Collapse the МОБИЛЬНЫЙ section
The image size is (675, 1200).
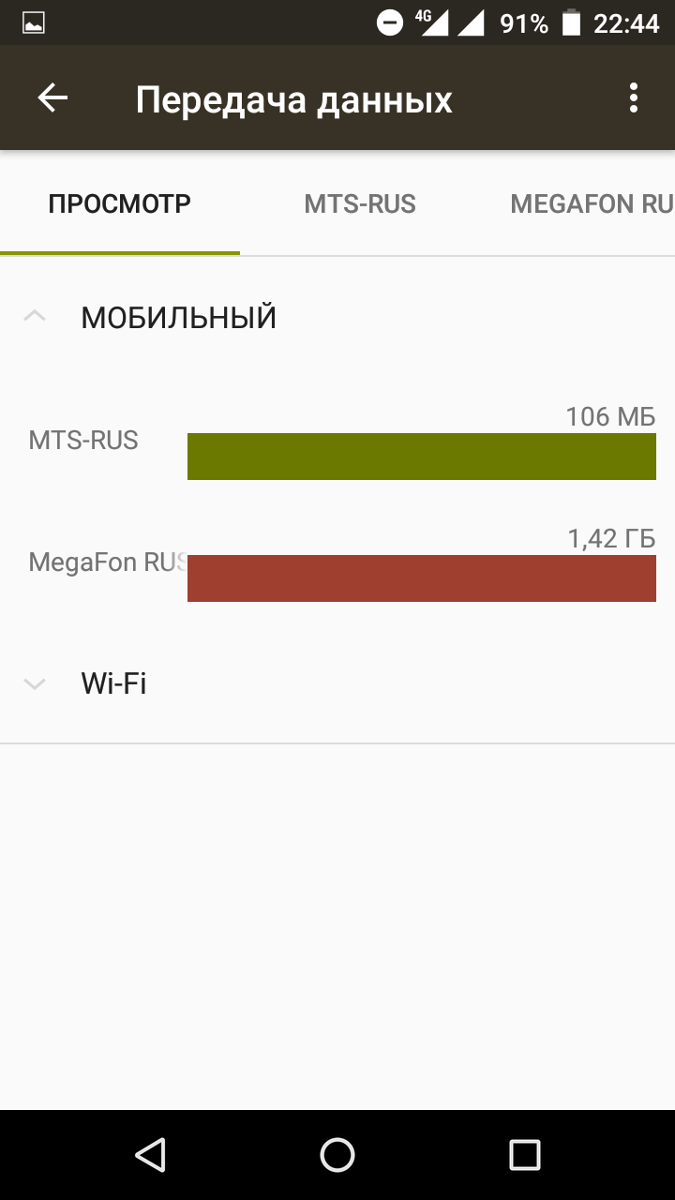[x=337, y=317]
